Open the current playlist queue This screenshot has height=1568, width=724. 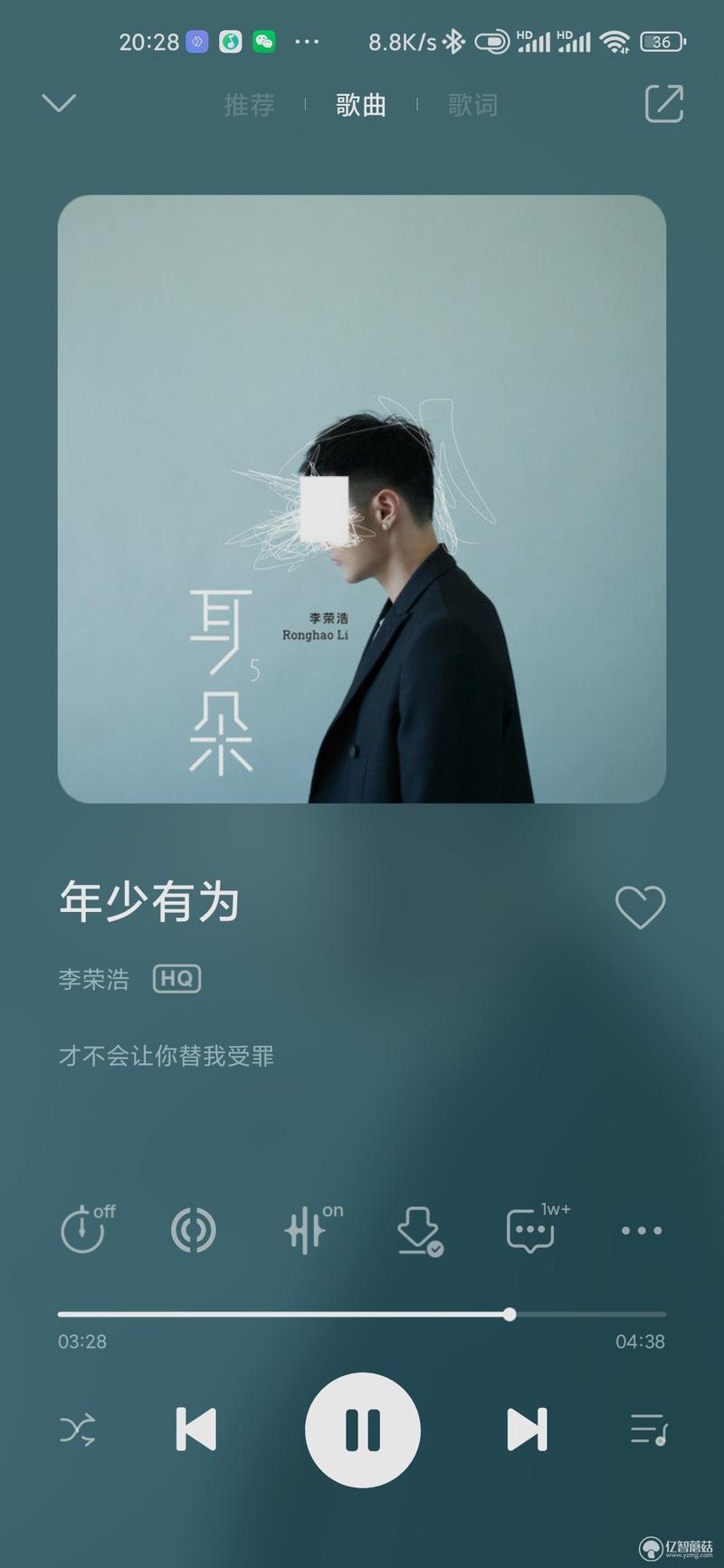(x=648, y=1430)
